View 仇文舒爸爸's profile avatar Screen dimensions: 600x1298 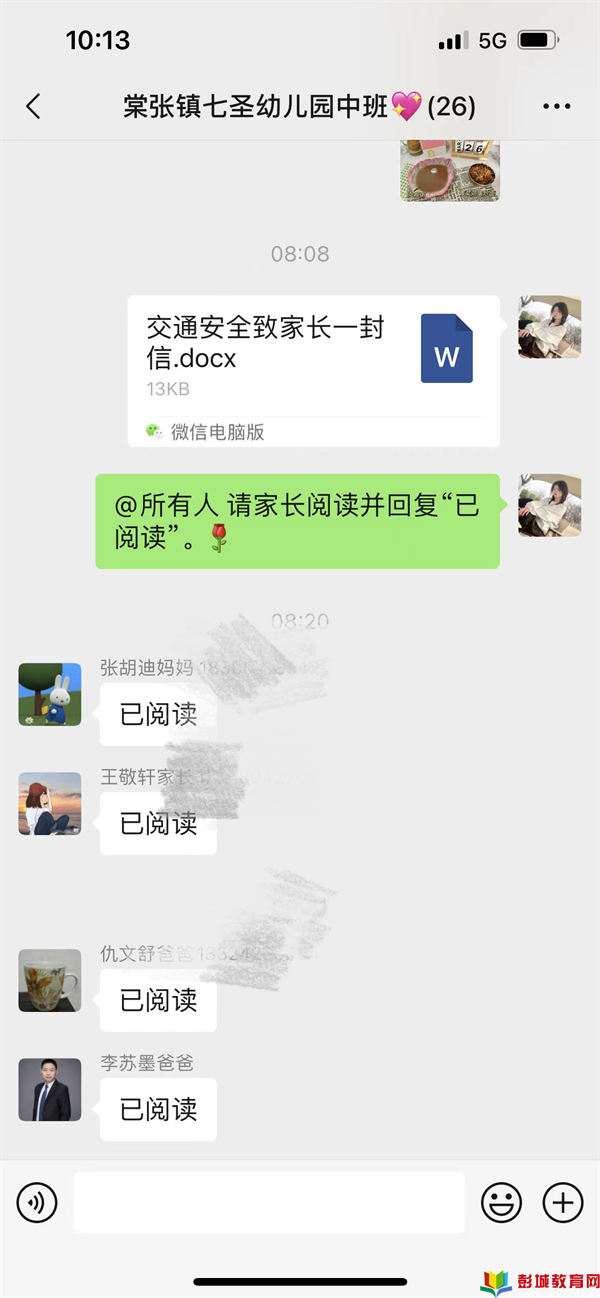pyautogui.click(x=50, y=980)
